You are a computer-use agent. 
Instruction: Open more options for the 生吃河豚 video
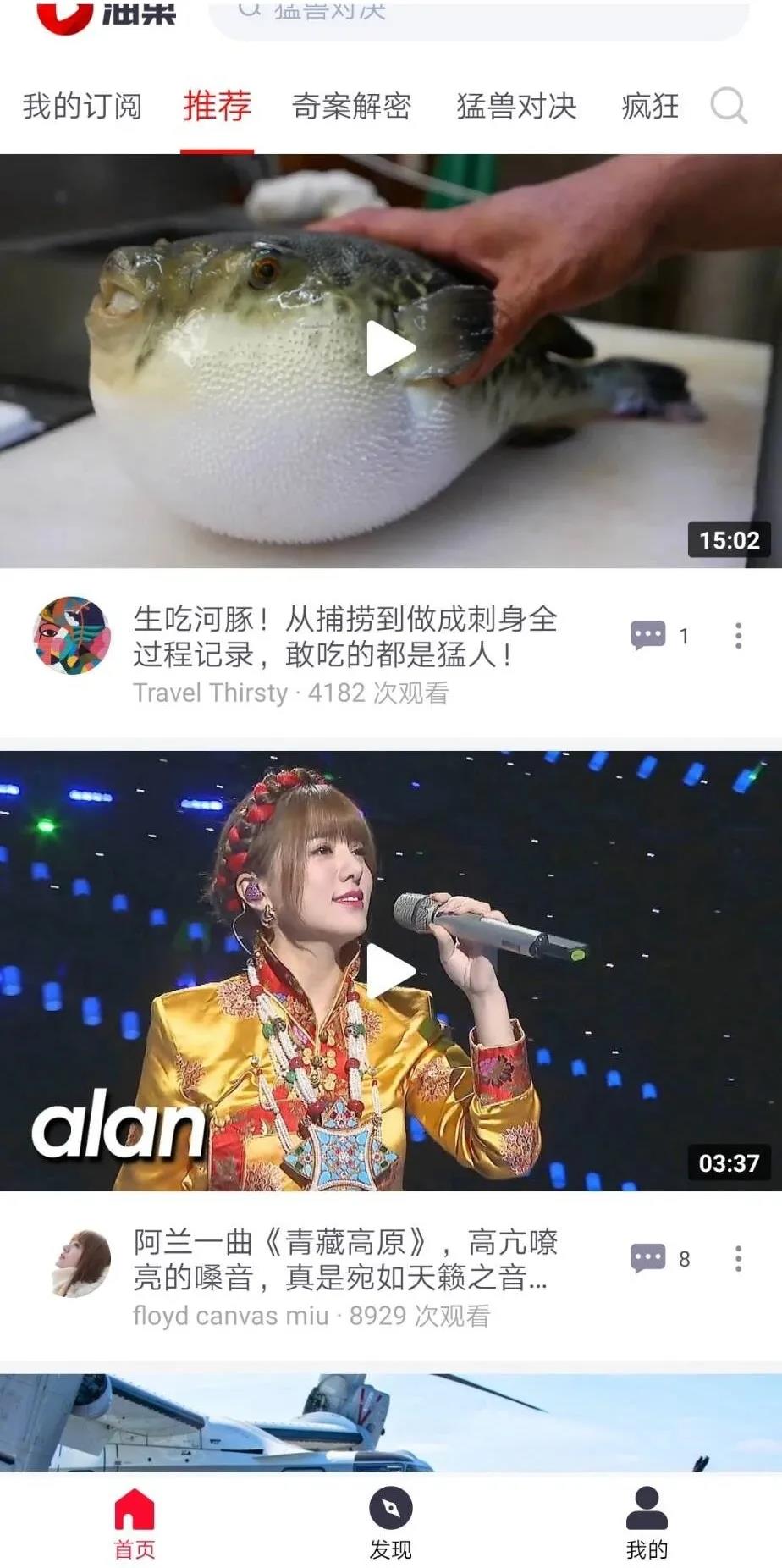pos(738,635)
